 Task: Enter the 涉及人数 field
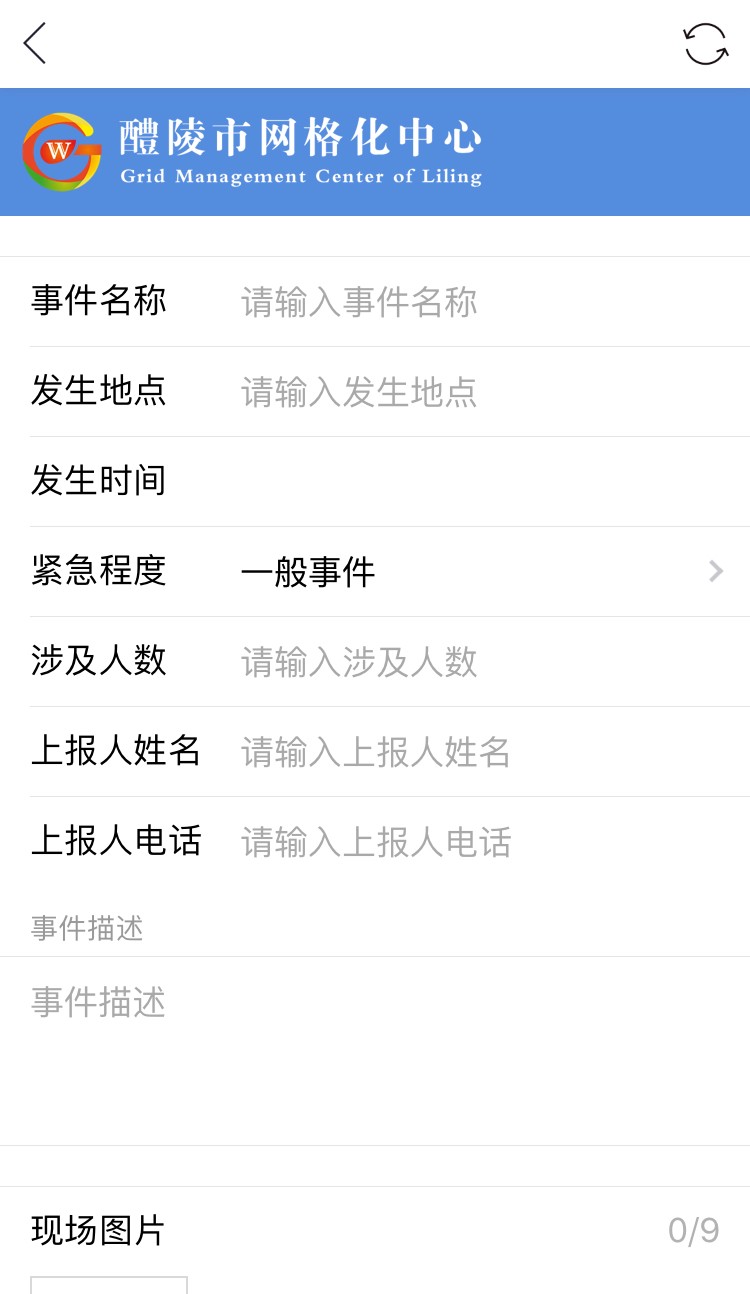(480, 662)
